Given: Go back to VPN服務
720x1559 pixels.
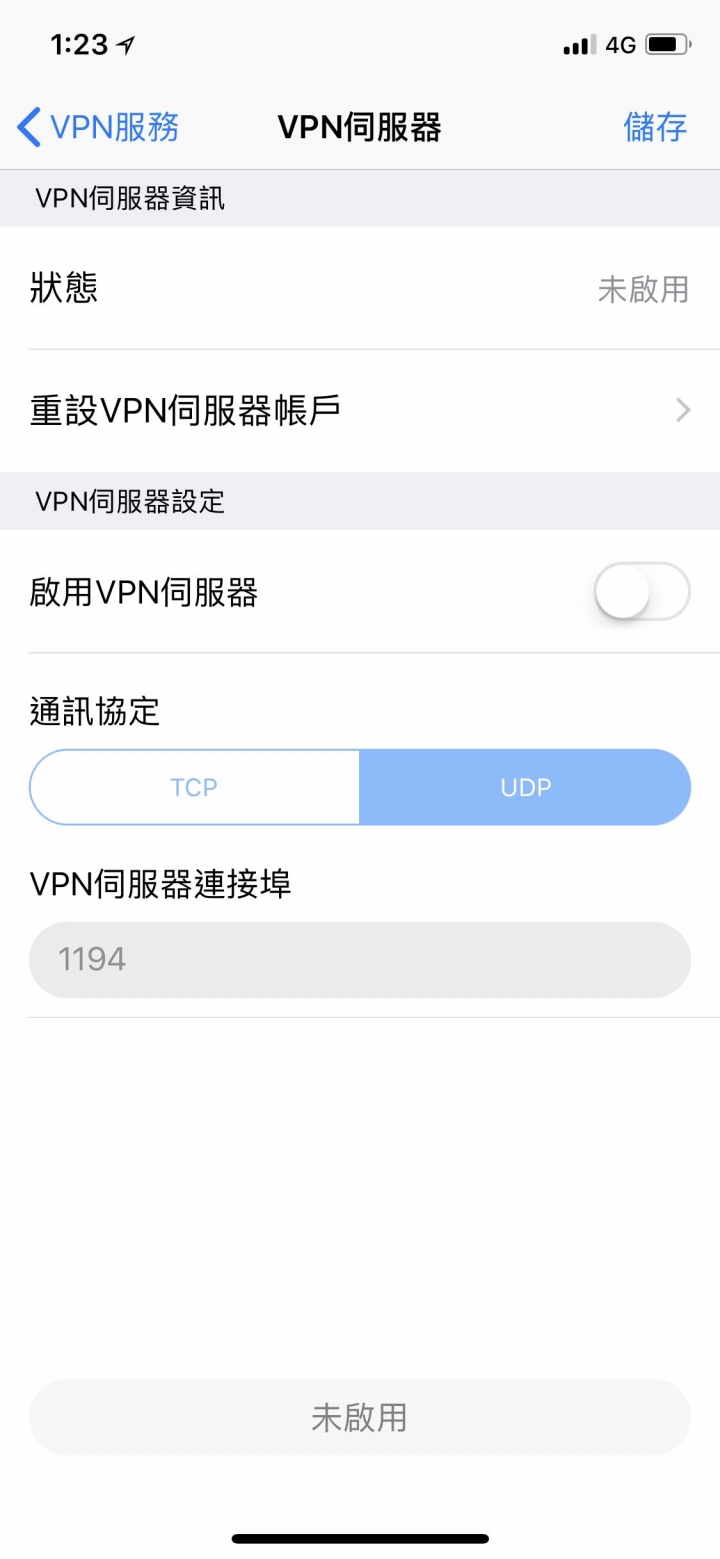Looking at the screenshot, I should click(98, 127).
